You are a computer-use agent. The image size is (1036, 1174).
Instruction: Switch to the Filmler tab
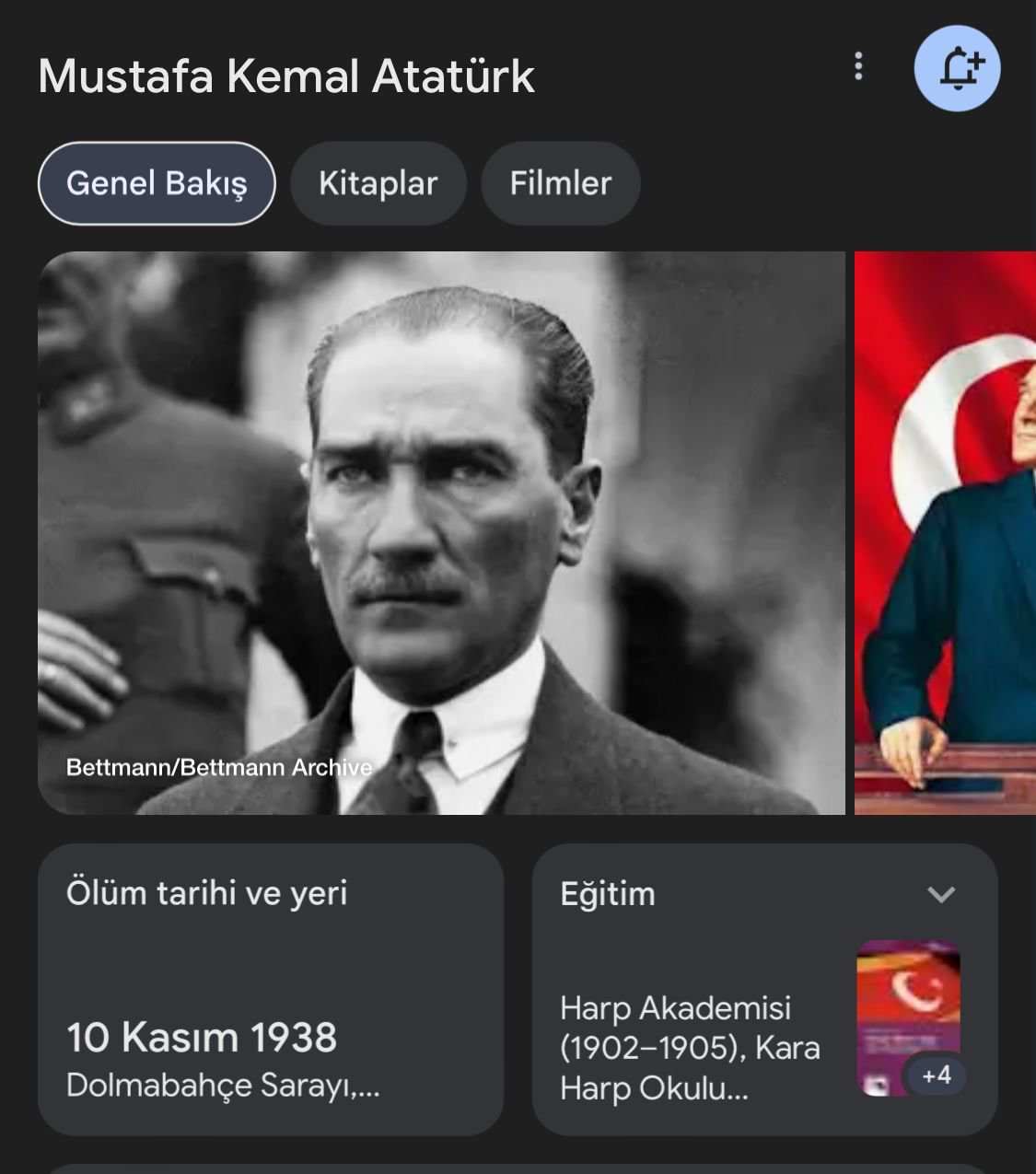point(560,183)
